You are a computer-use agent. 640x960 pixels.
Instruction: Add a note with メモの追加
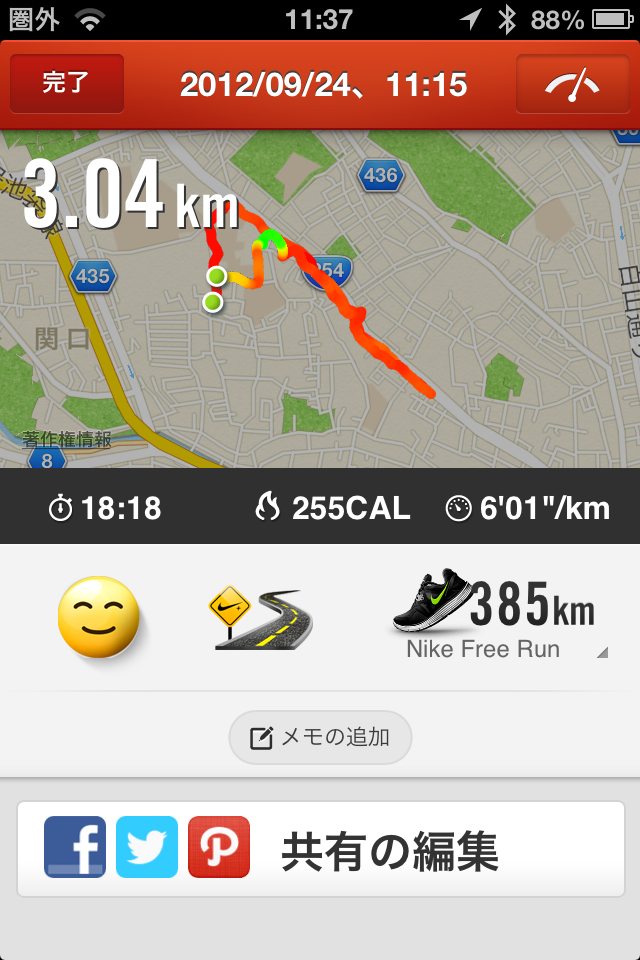320,738
